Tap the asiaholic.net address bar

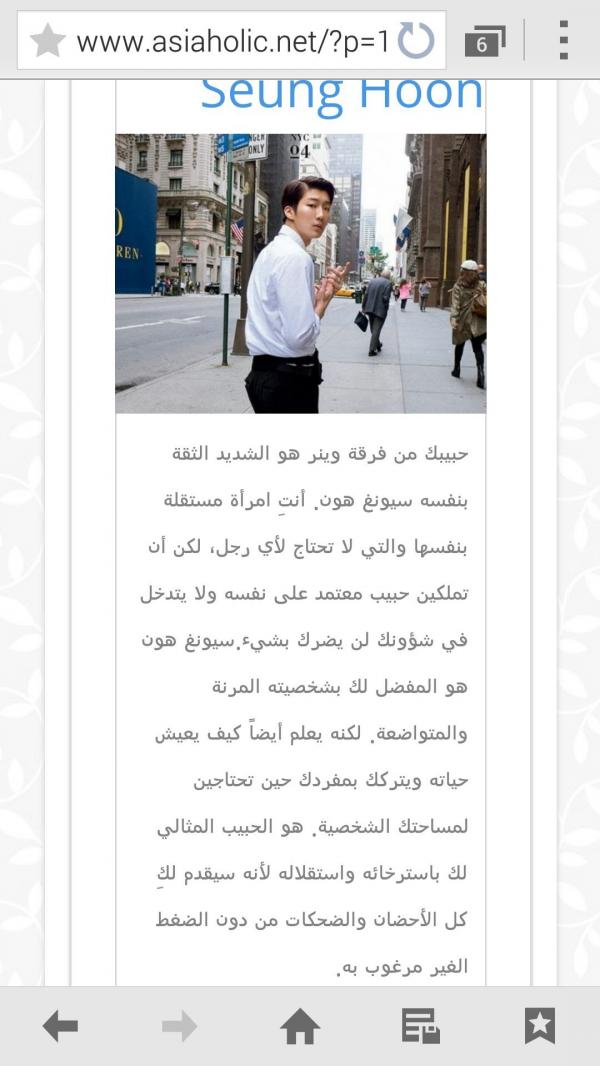click(x=232, y=42)
